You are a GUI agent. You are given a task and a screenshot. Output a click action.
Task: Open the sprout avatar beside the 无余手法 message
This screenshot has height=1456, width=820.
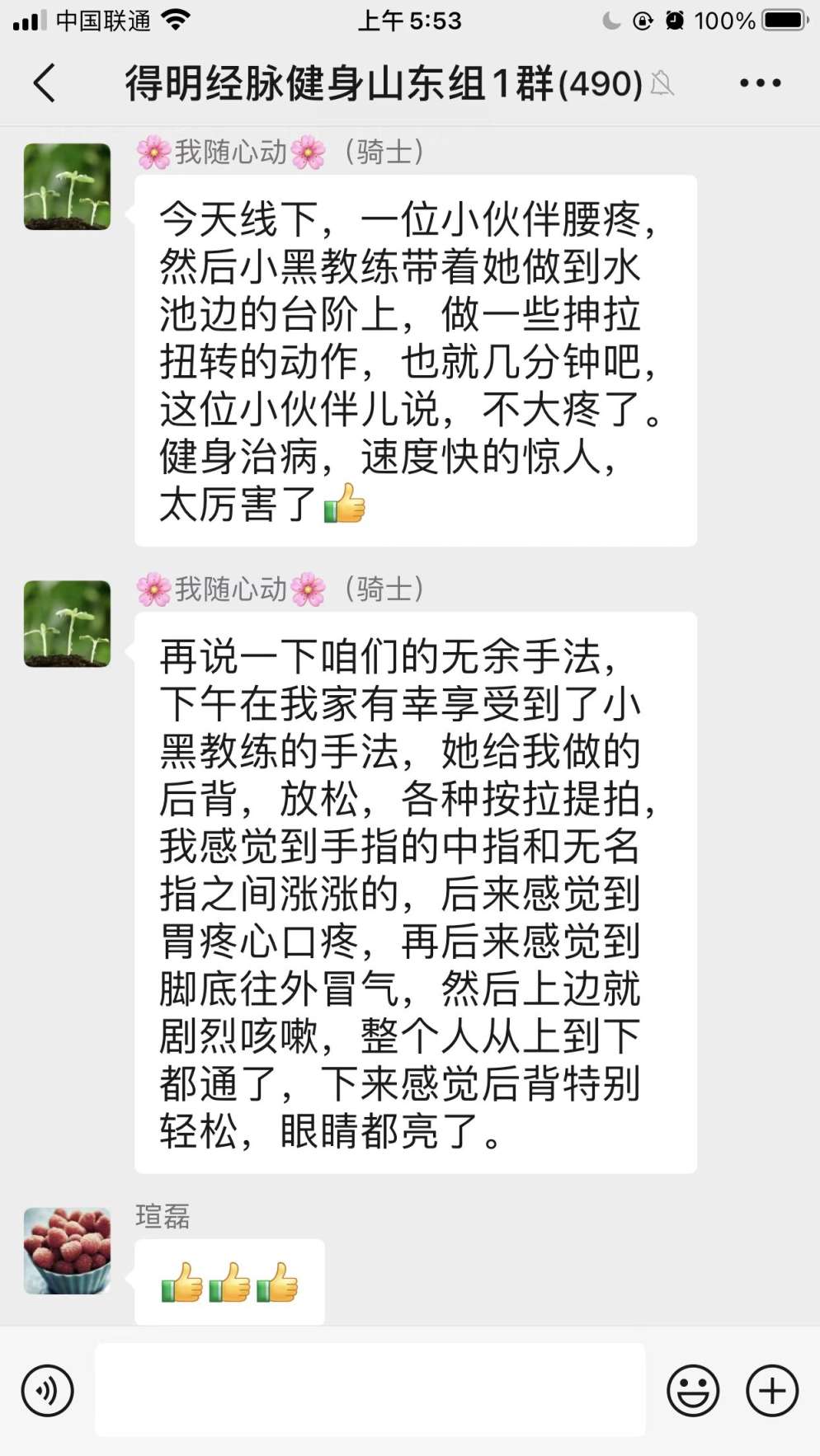[x=67, y=623]
